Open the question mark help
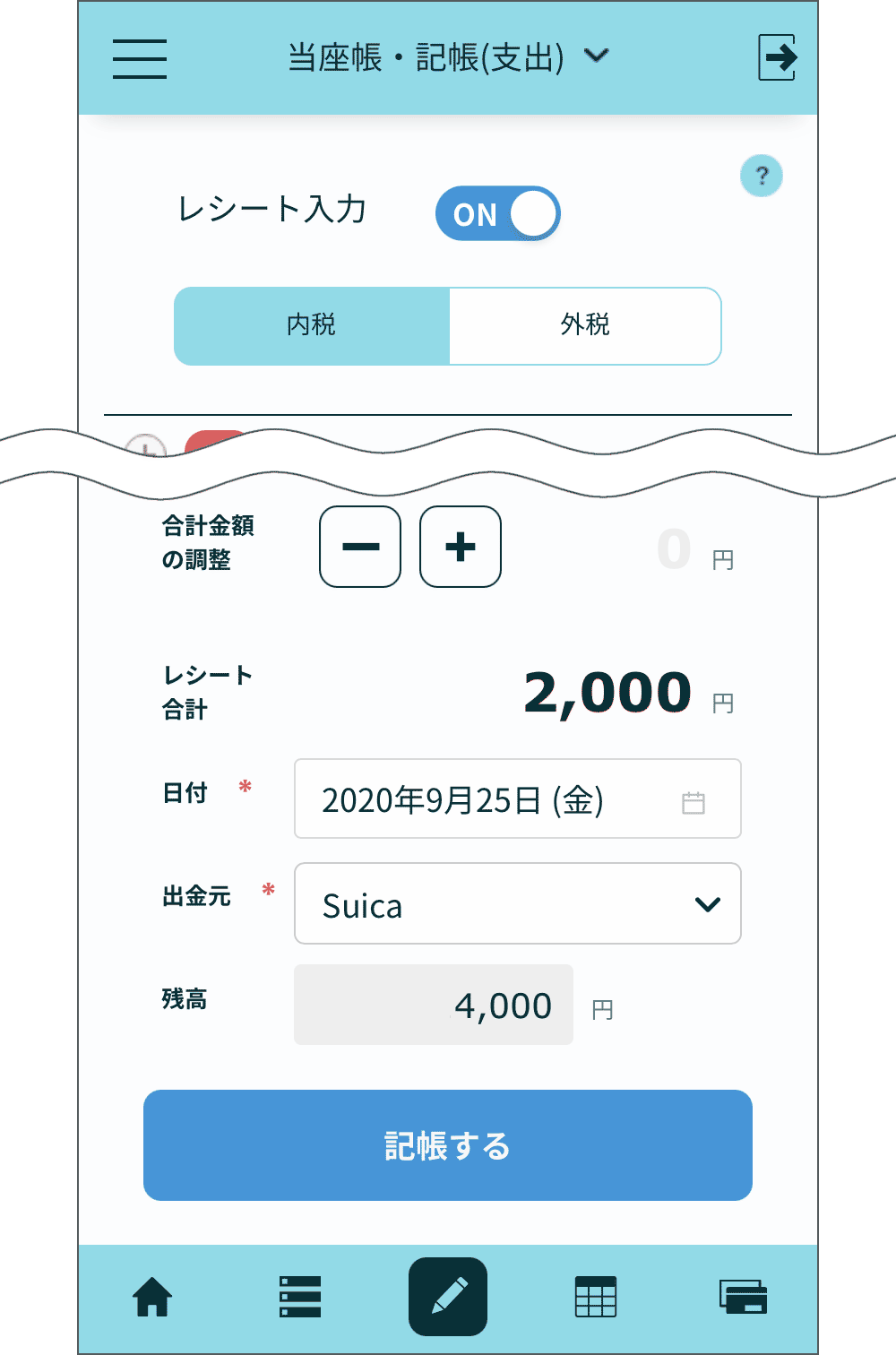Viewport: 896px width, 1355px height. point(762,176)
